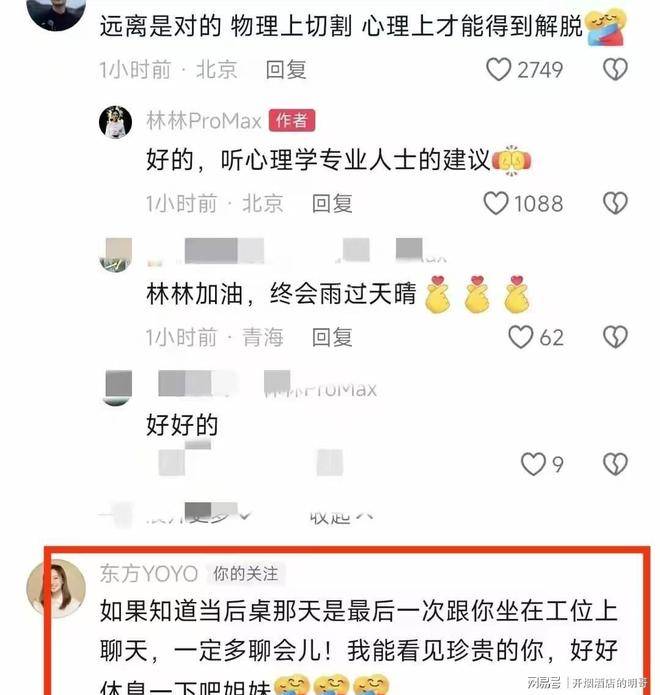660x695 pixels.
Task: Like the 好好的 comment with 9 likes
Action: tap(534, 464)
